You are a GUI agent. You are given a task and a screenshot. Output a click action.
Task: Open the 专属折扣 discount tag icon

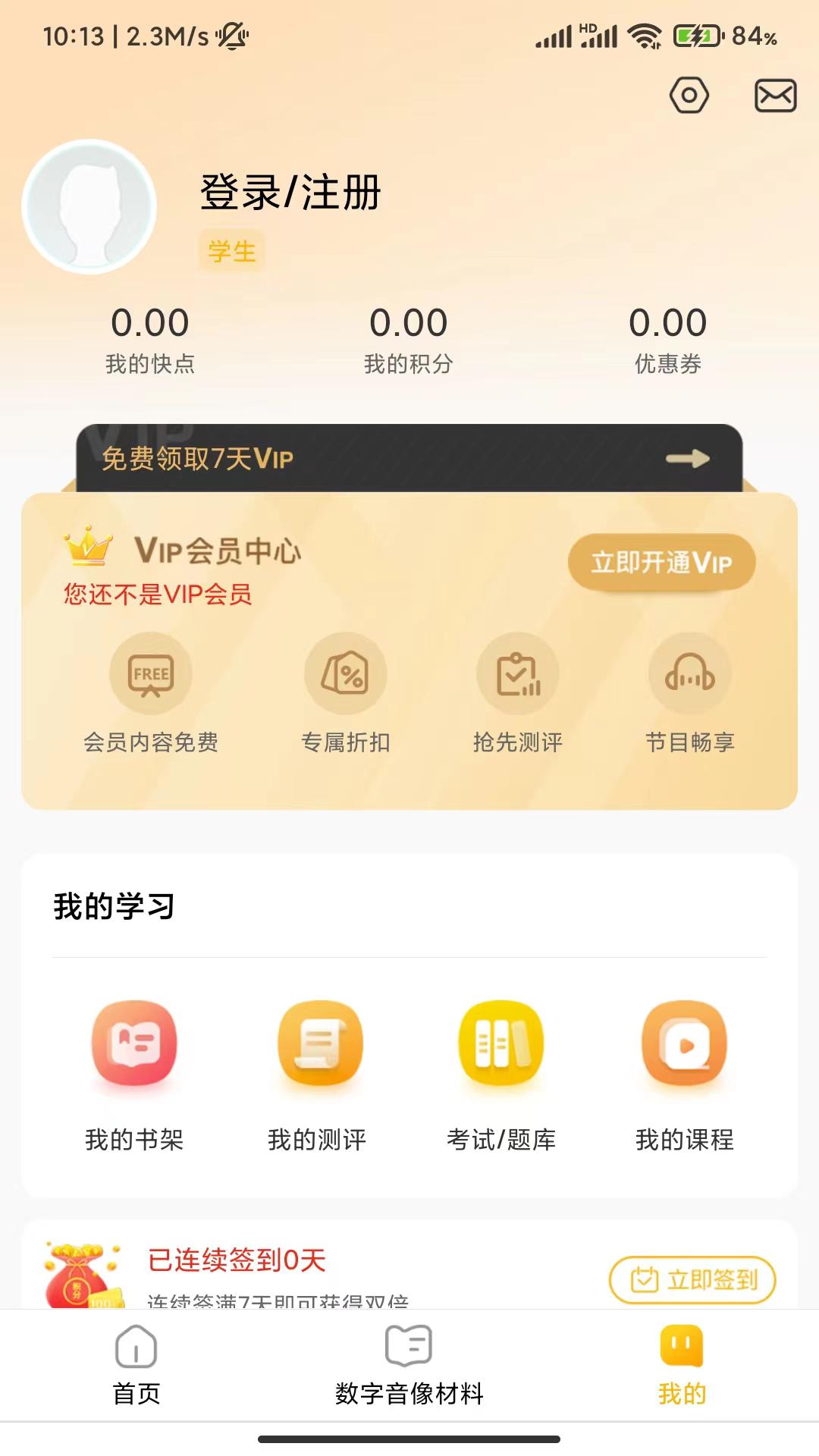[x=344, y=673]
